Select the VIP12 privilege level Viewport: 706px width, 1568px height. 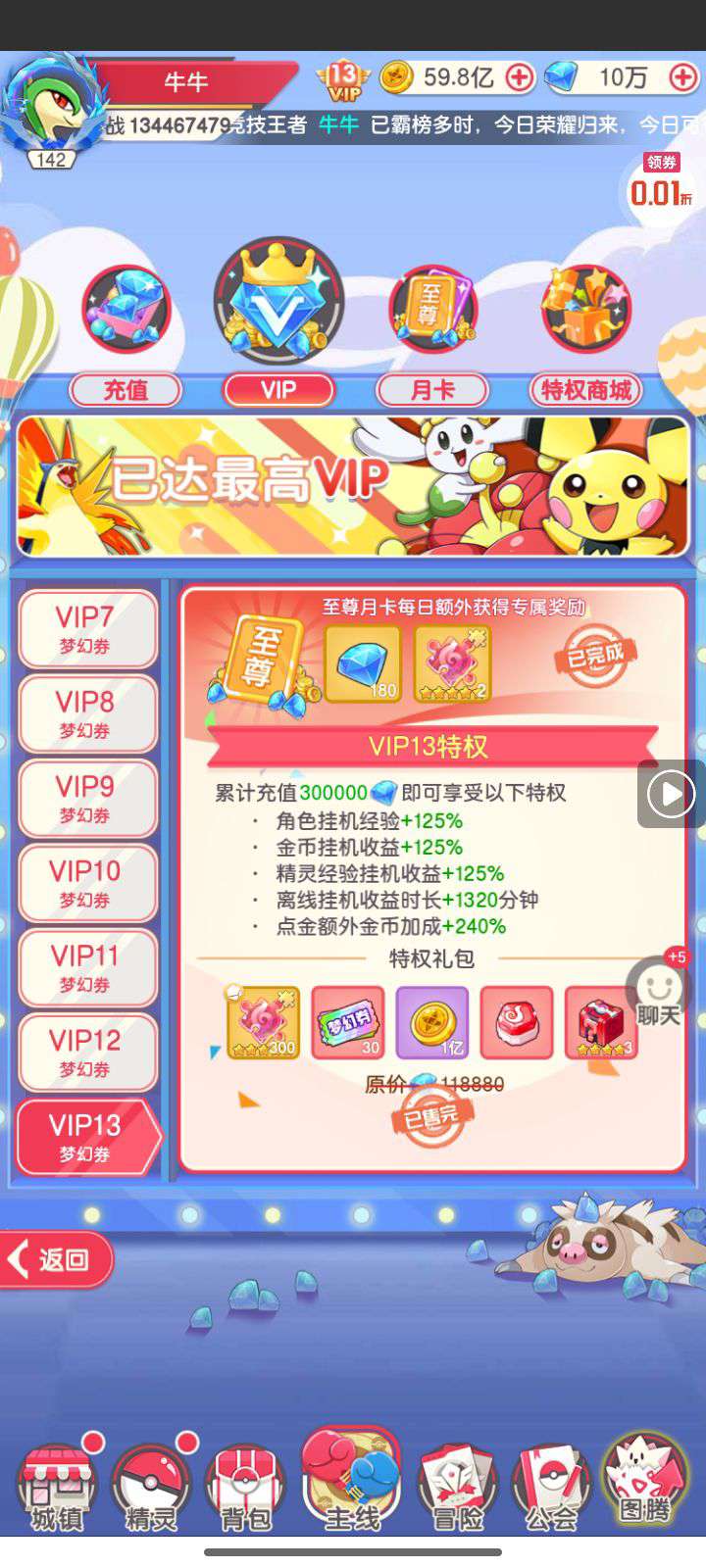coord(86,1052)
